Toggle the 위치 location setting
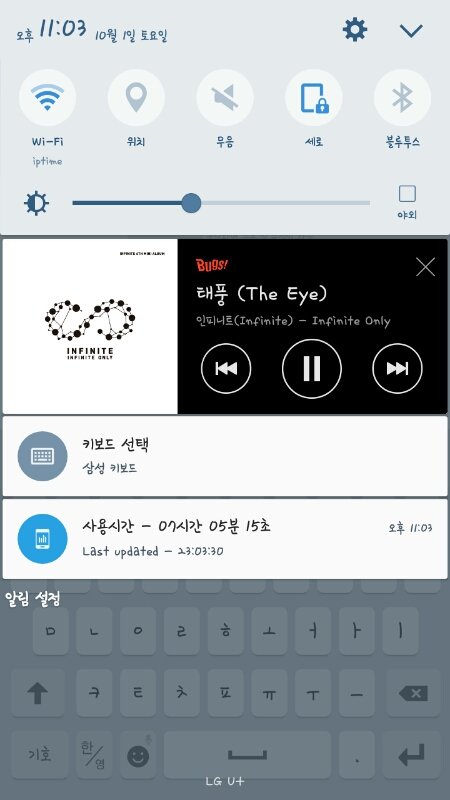The image size is (450, 800). [136, 97]
